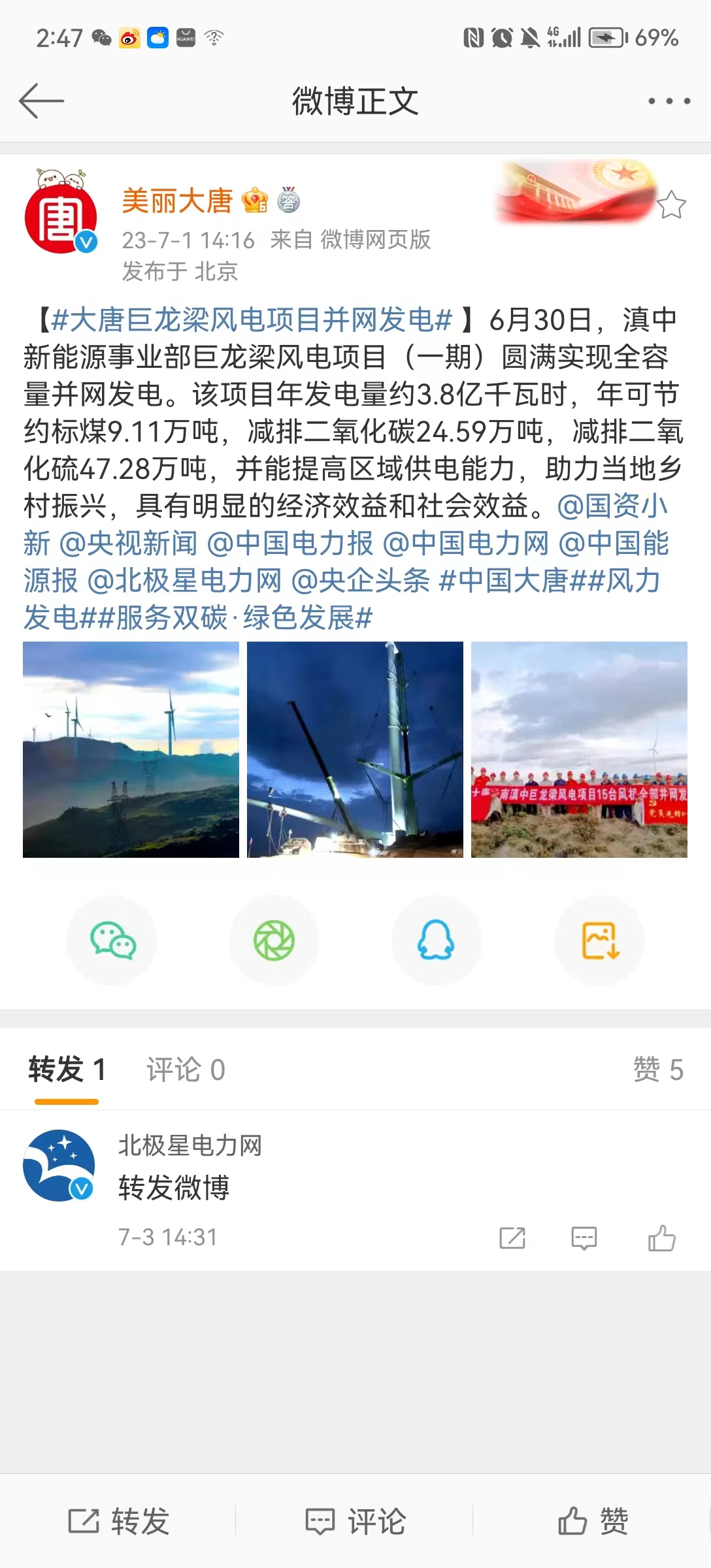Go back using the arrow icon

point(41,101)
